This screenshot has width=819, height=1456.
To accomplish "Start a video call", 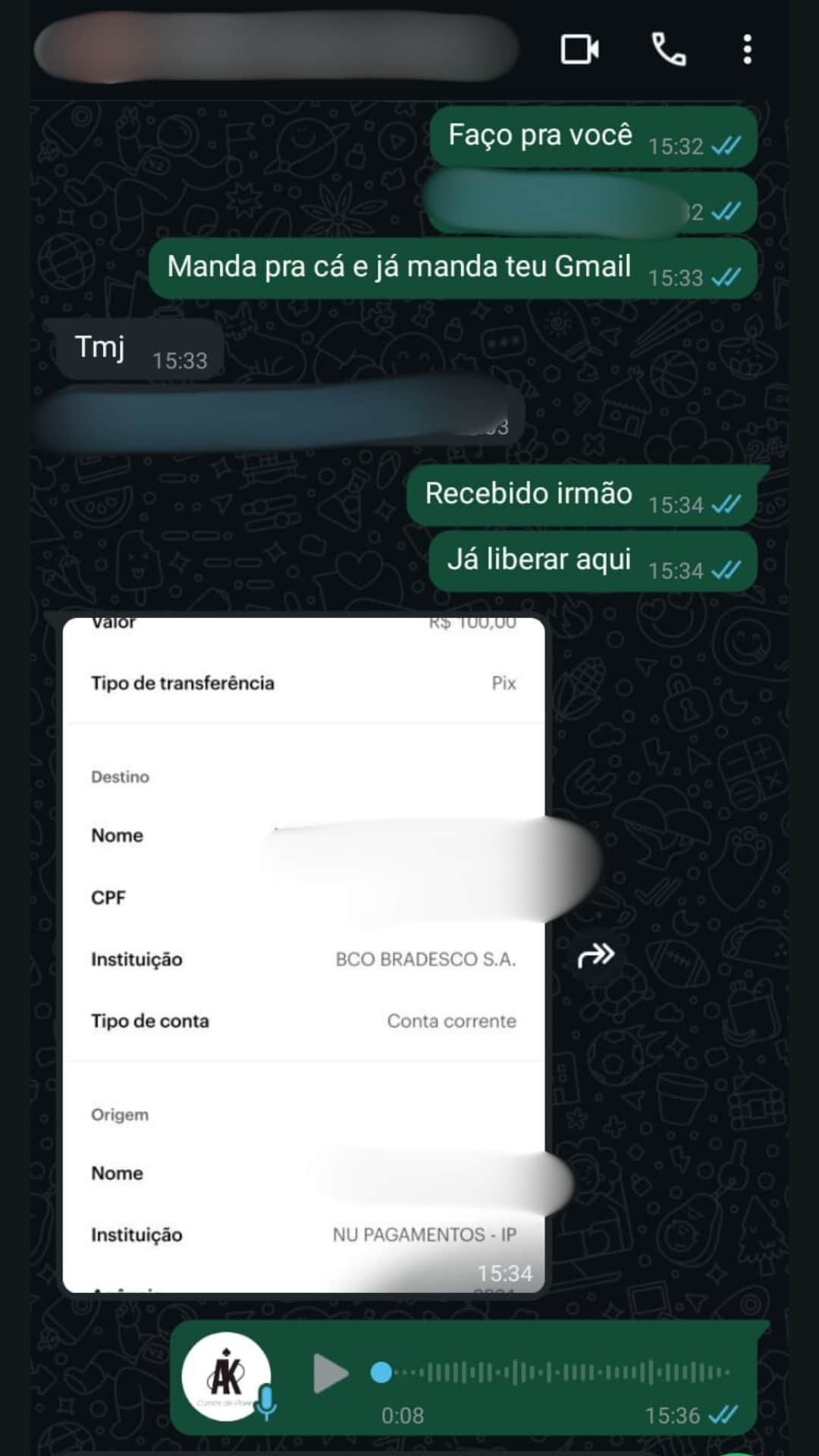I will point(579,50).
